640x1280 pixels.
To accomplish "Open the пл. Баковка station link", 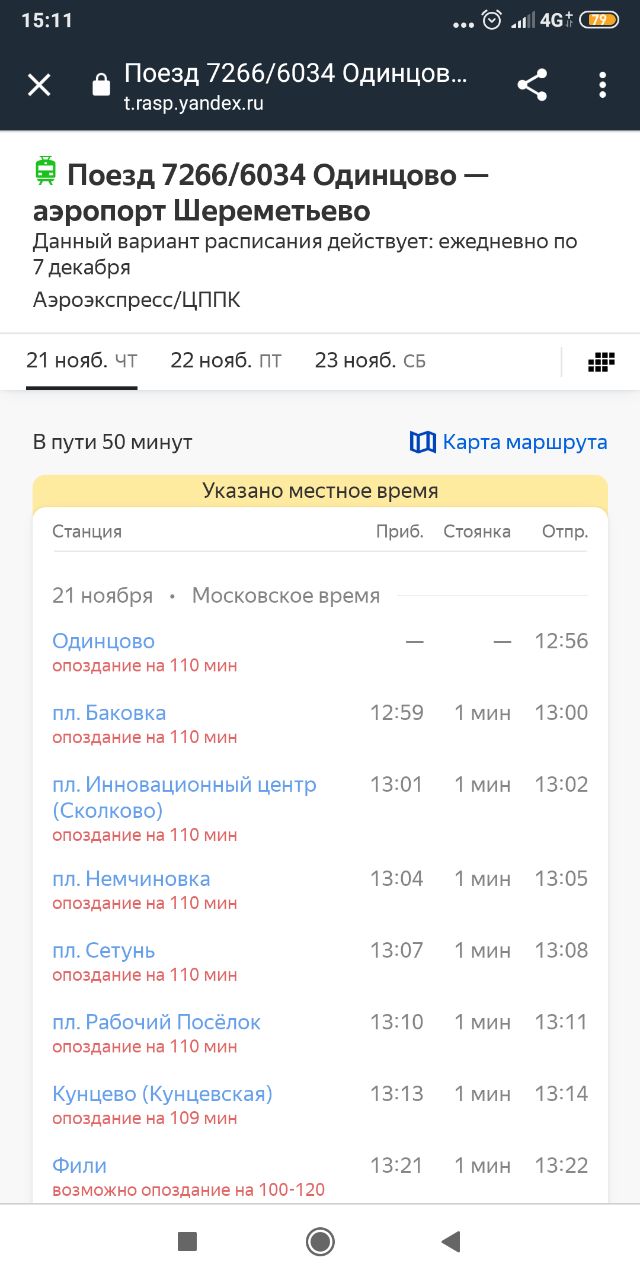I will tap(109, 713).
